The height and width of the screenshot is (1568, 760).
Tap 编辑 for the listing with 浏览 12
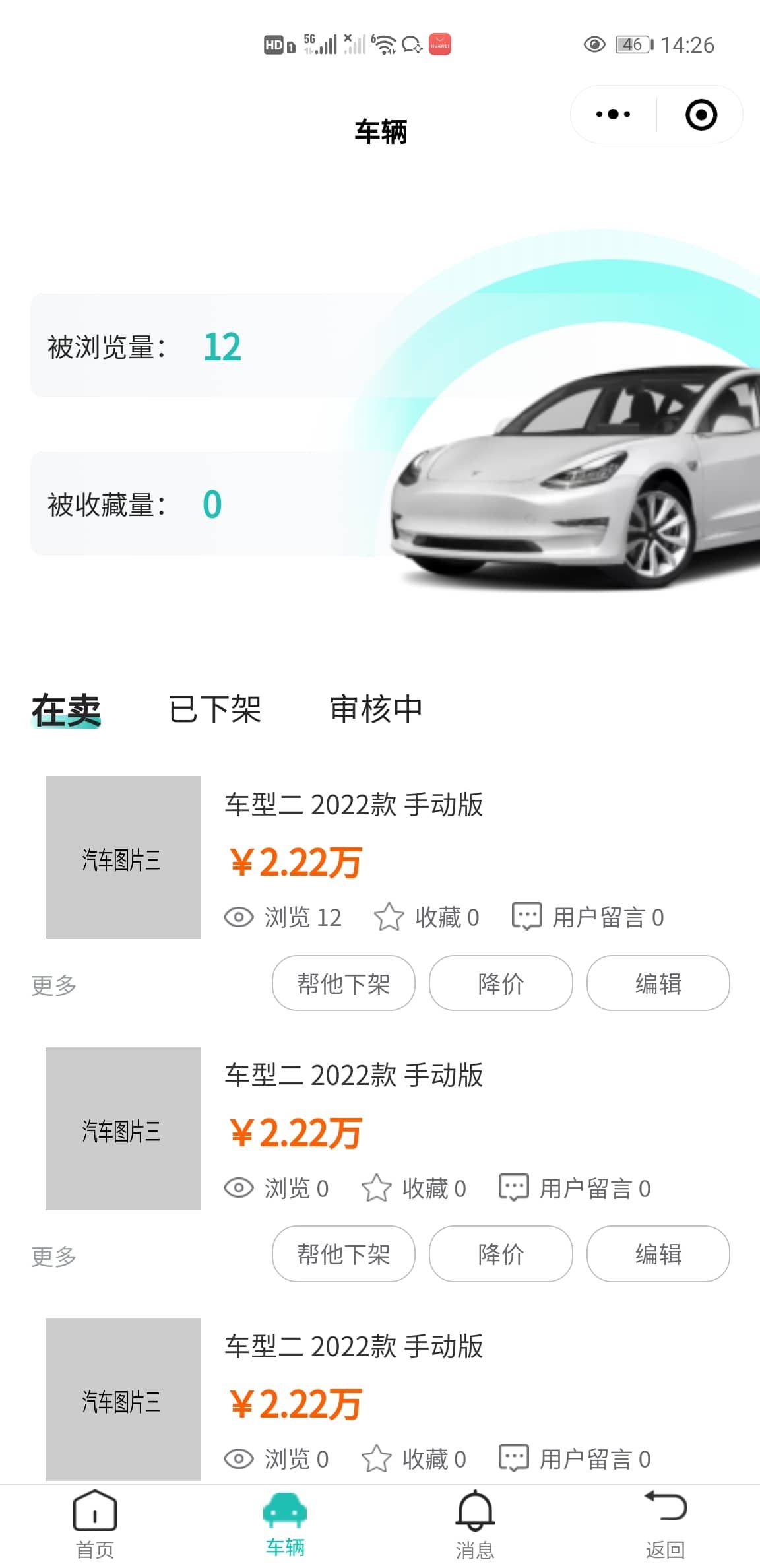pyautogui.click(x=658, y=983)
